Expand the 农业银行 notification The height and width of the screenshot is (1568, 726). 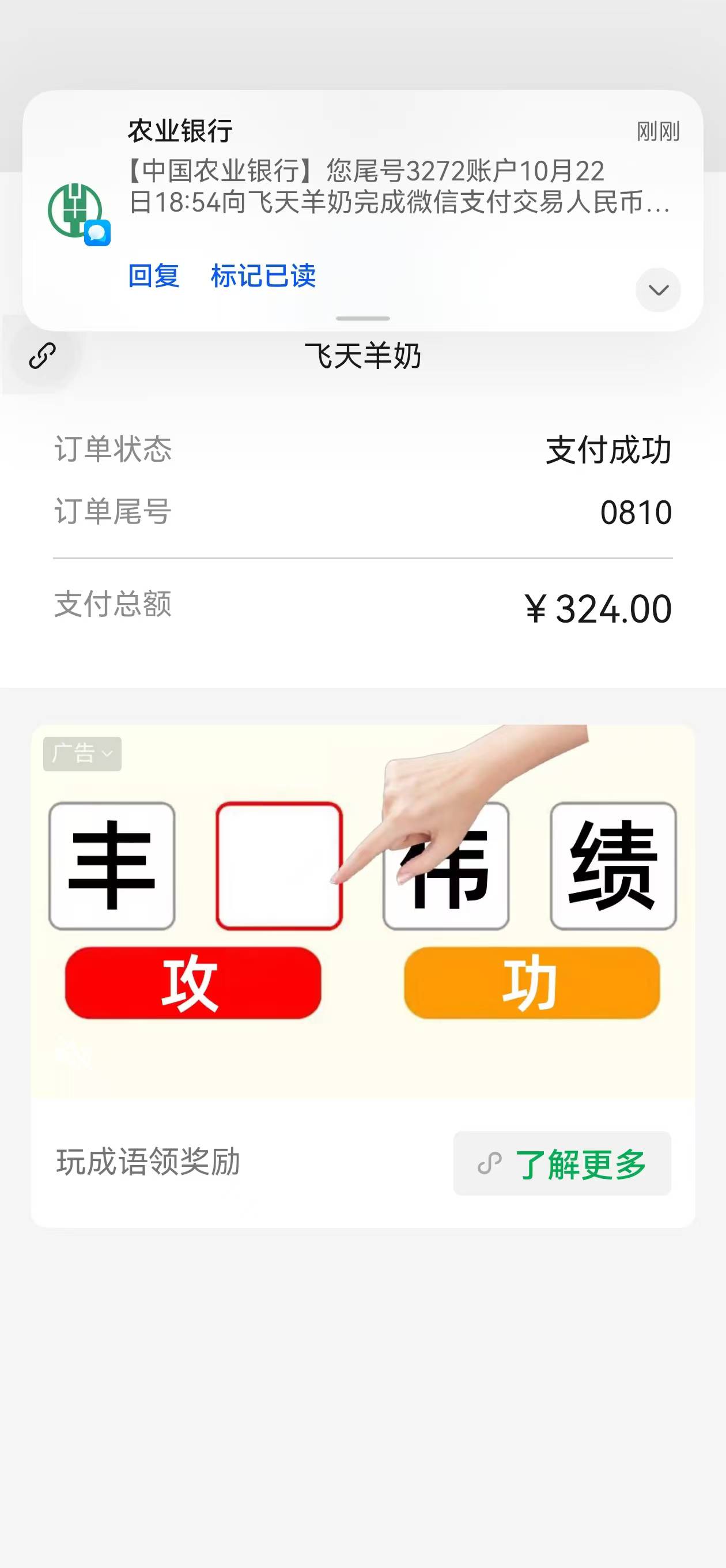(x=658, y=290)
